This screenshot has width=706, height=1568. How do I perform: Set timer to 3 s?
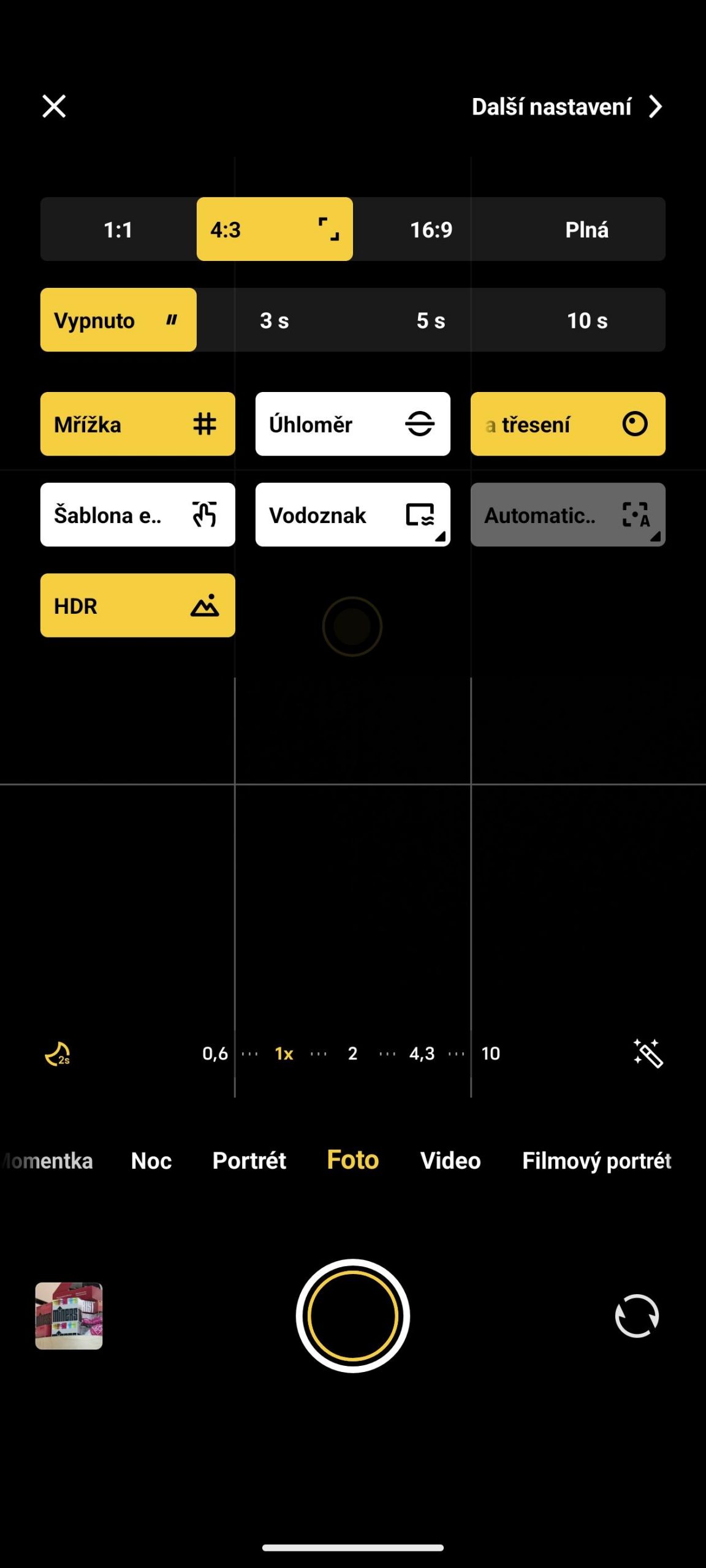pos(275,320)
